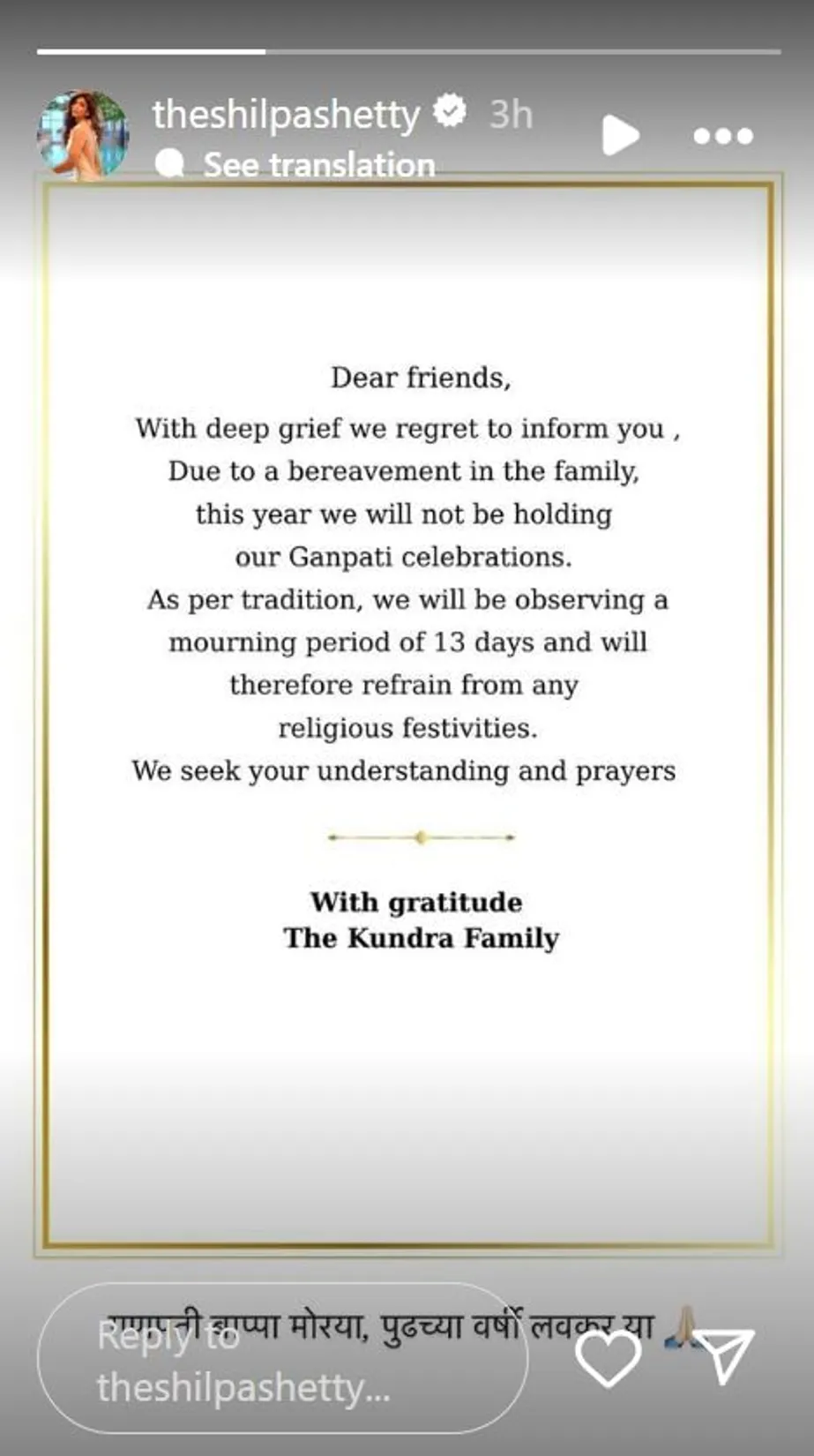This screenshot has height=1456, width=814.
Task: Tap the theshilpashetty username
Action: [x=286, y=115]
